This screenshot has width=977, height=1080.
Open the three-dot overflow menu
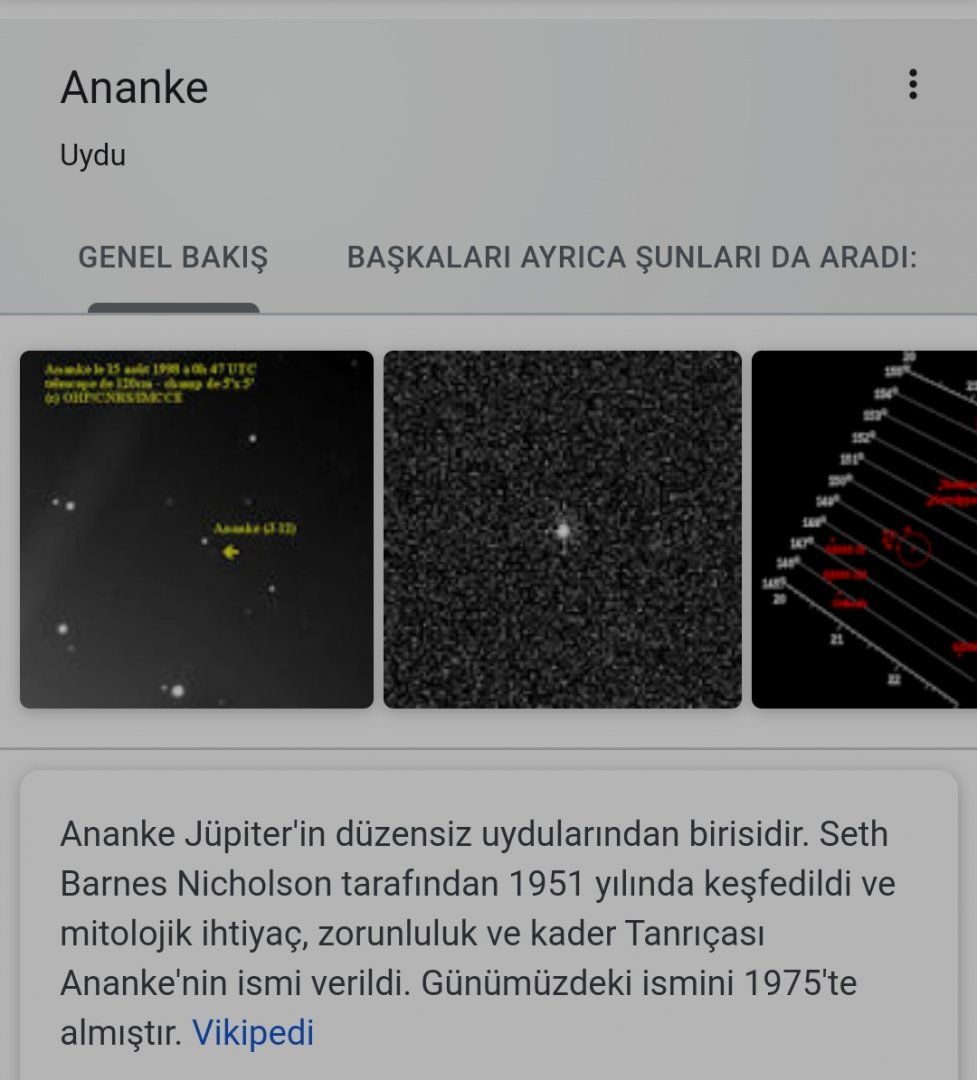click(912, 85)
